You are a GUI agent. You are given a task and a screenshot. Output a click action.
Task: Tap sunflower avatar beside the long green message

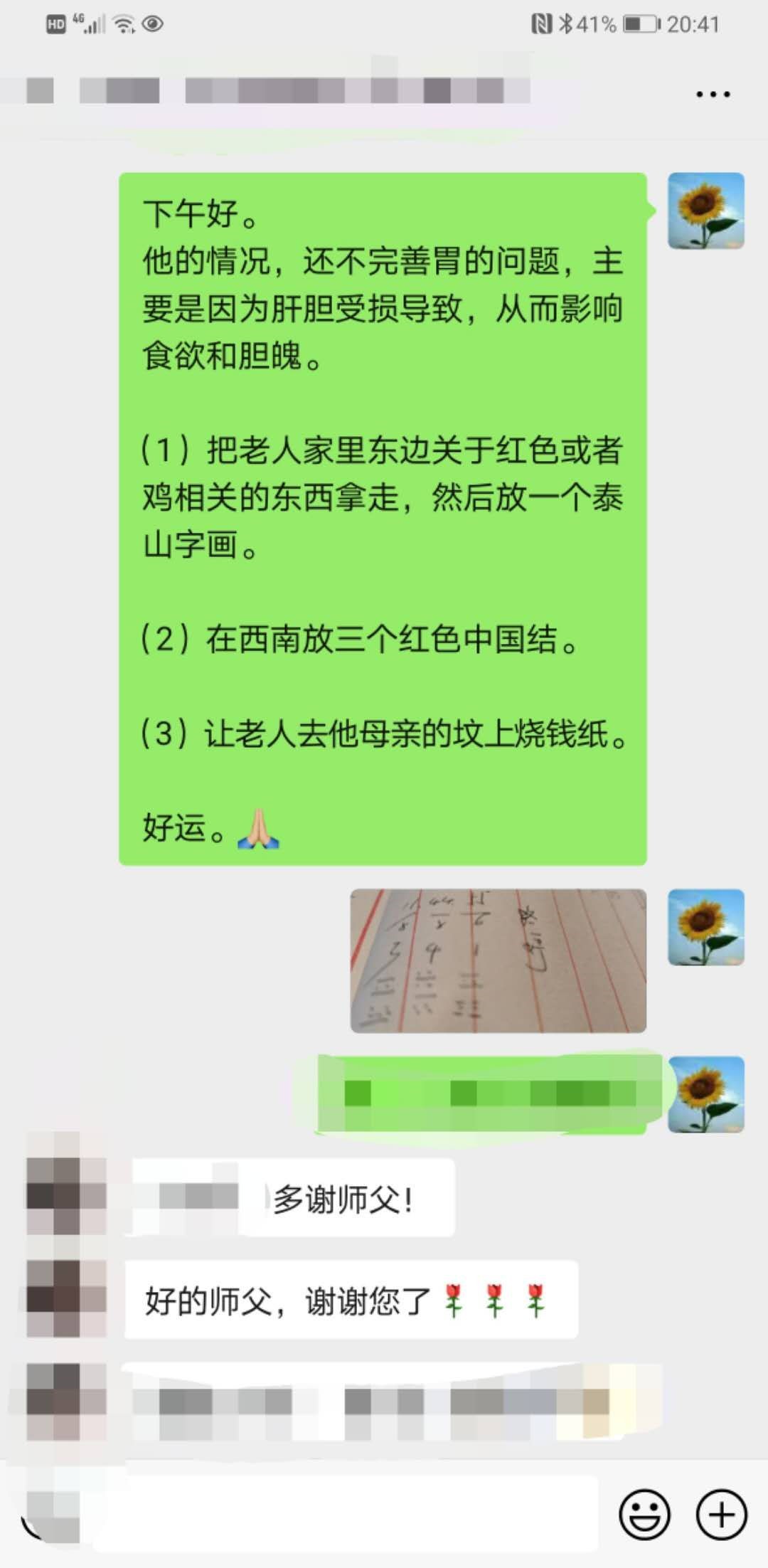pos(705,211)
